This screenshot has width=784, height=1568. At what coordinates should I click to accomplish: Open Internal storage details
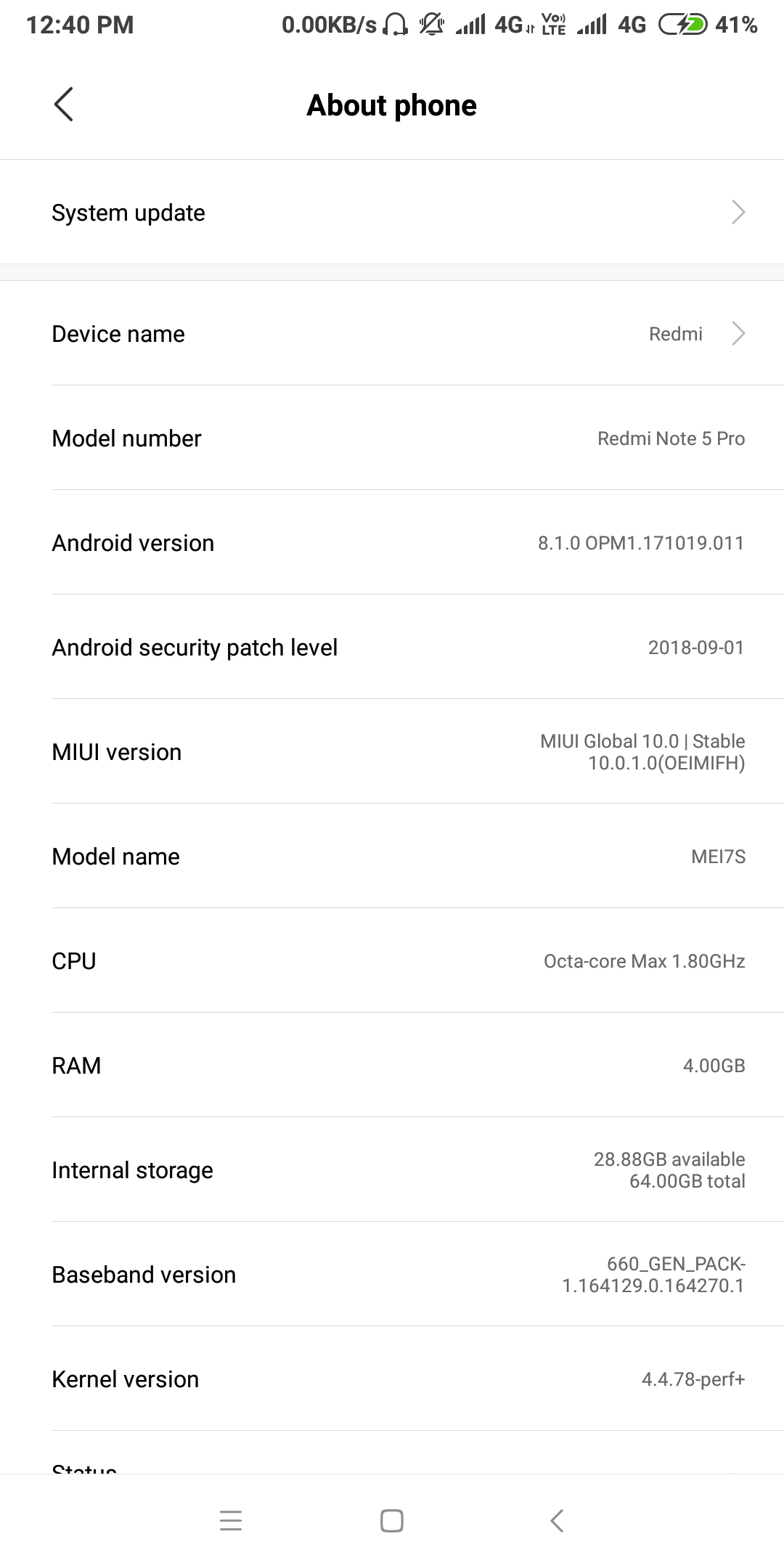pos(392,1170)
